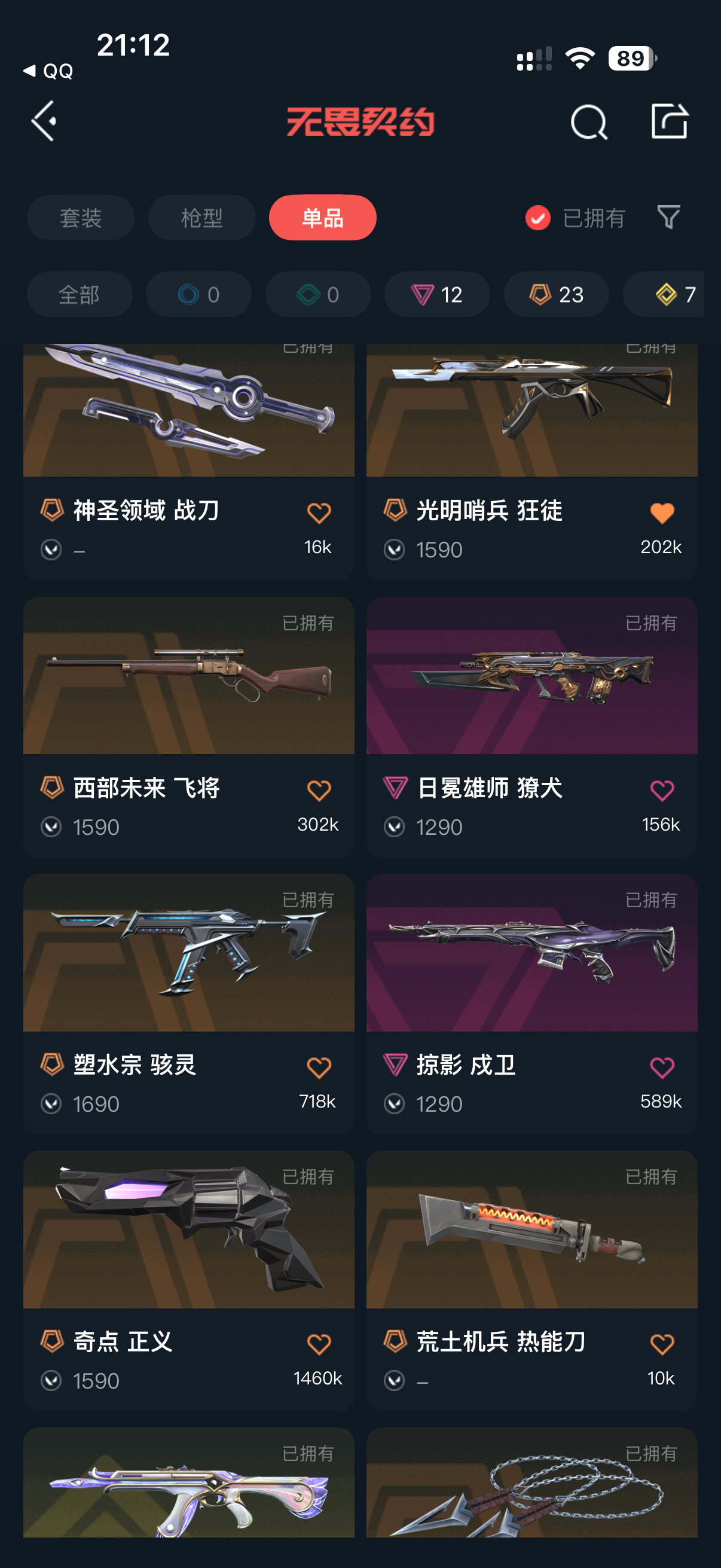Go back using the top-left arrow

tap(43, 121)
